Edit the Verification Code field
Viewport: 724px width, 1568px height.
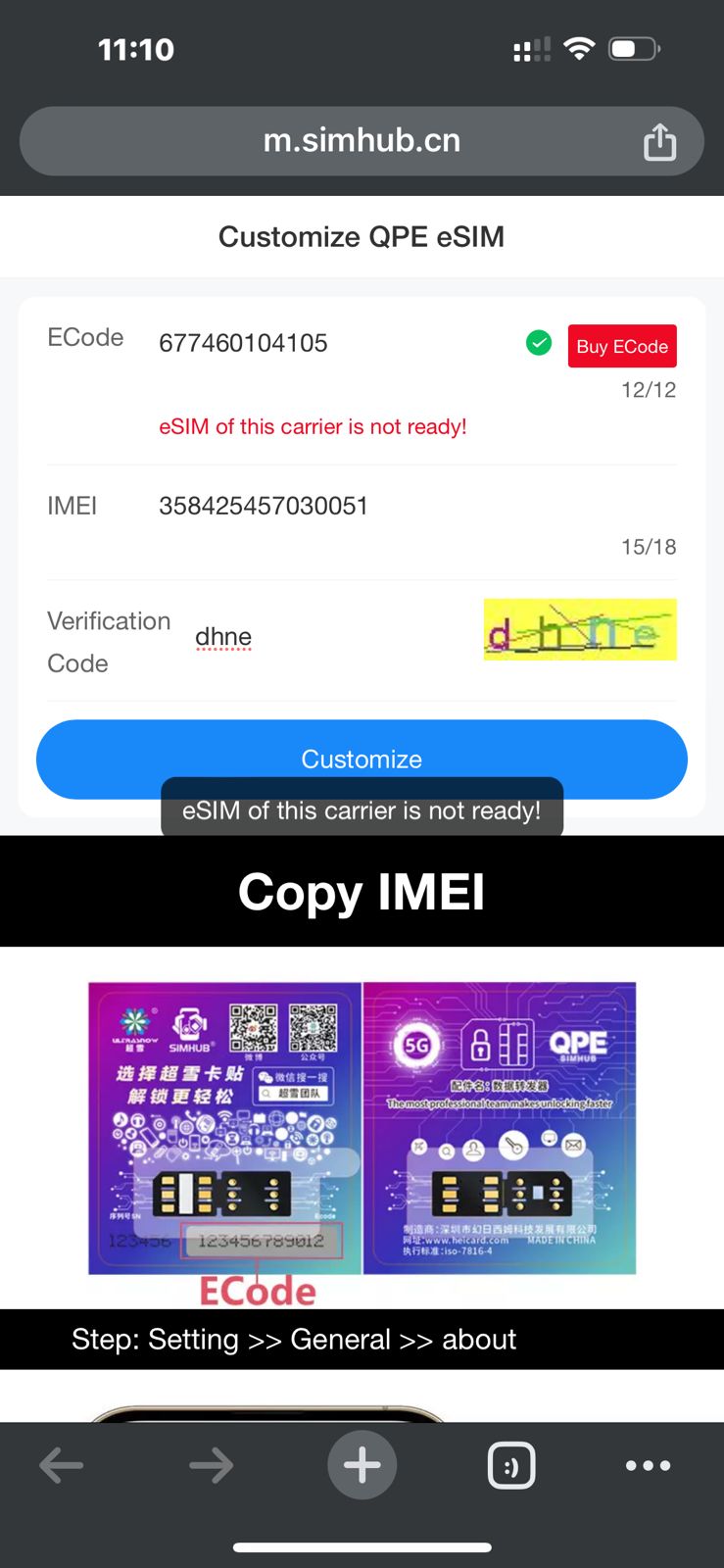pyautogui.click(x=333, y=637)
